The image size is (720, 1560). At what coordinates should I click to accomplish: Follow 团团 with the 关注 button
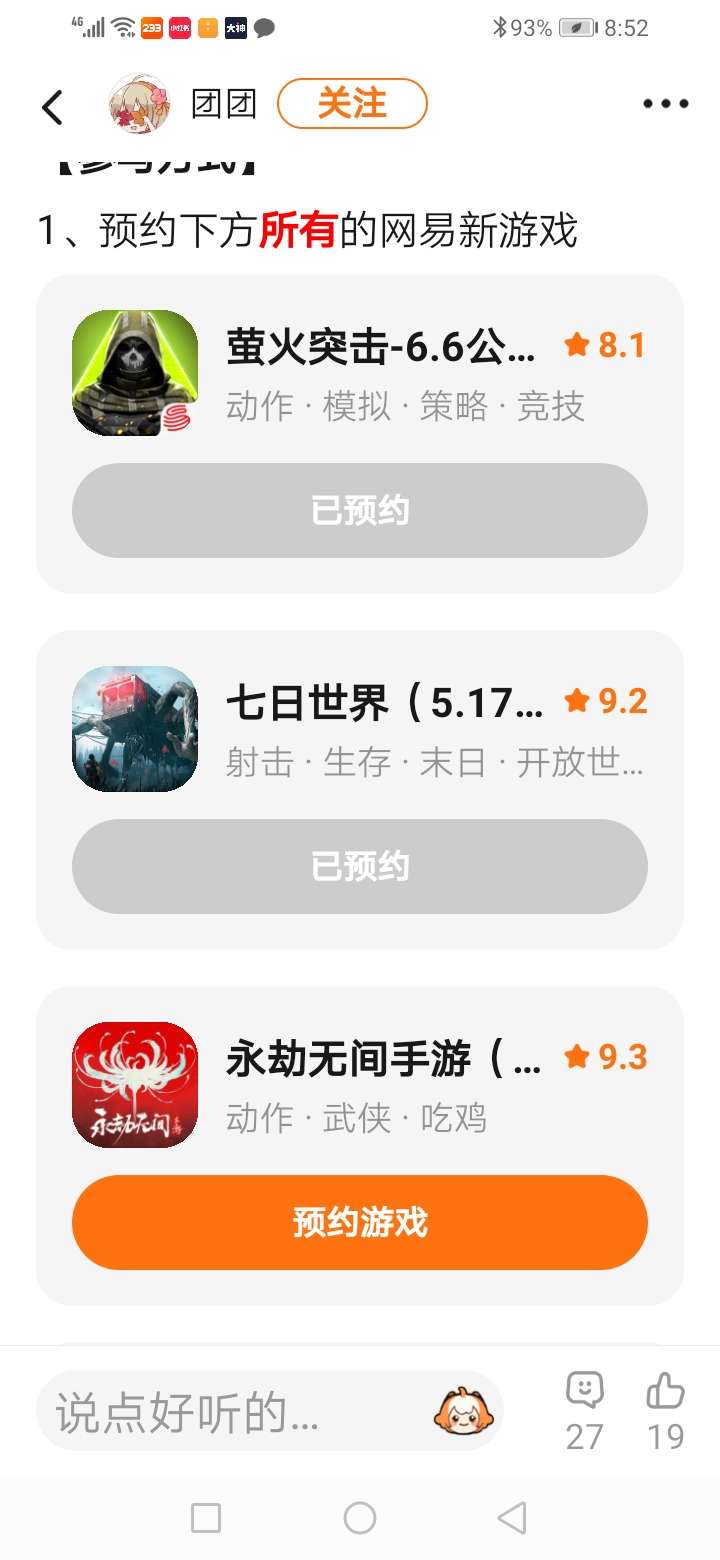click(x=352, y=104)
